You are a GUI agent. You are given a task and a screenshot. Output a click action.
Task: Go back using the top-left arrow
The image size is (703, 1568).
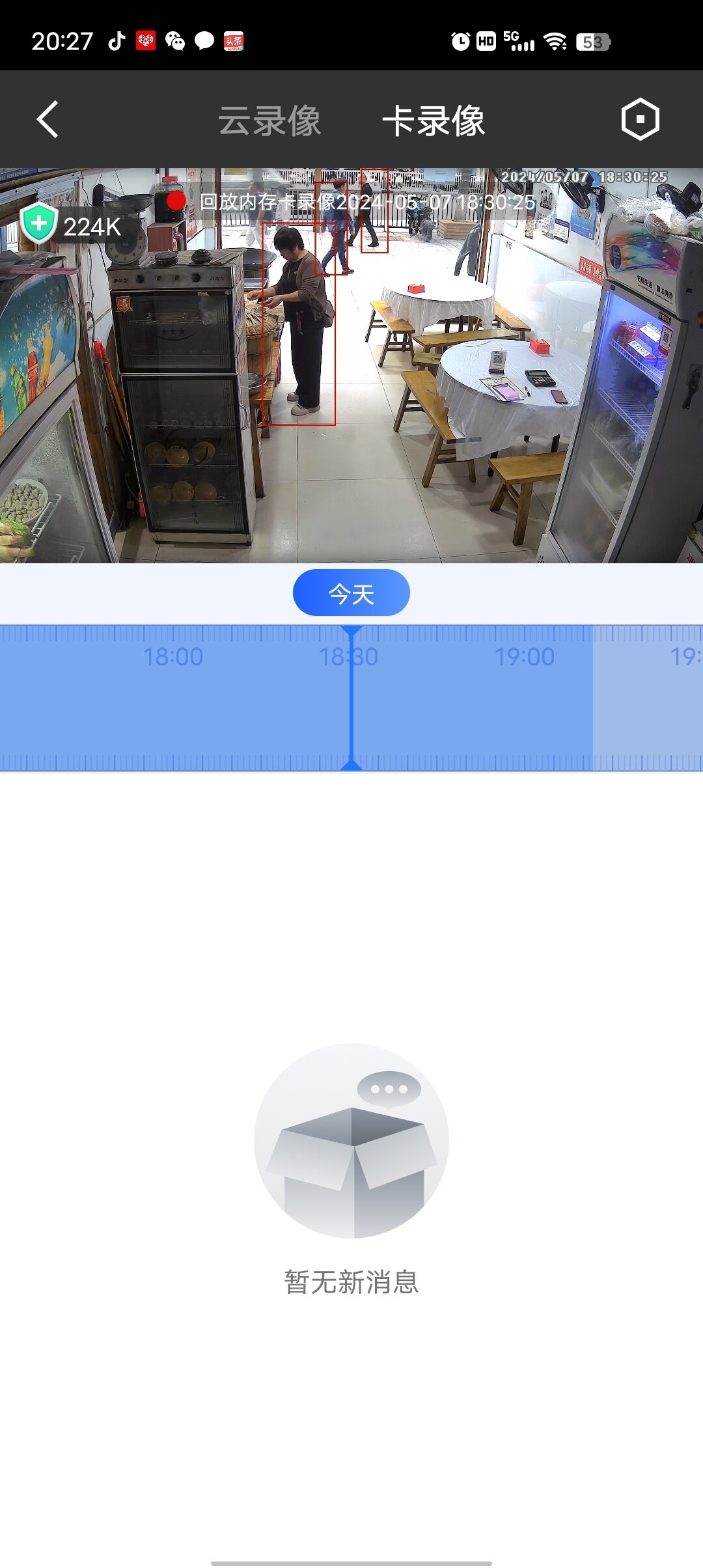point(48,119)
